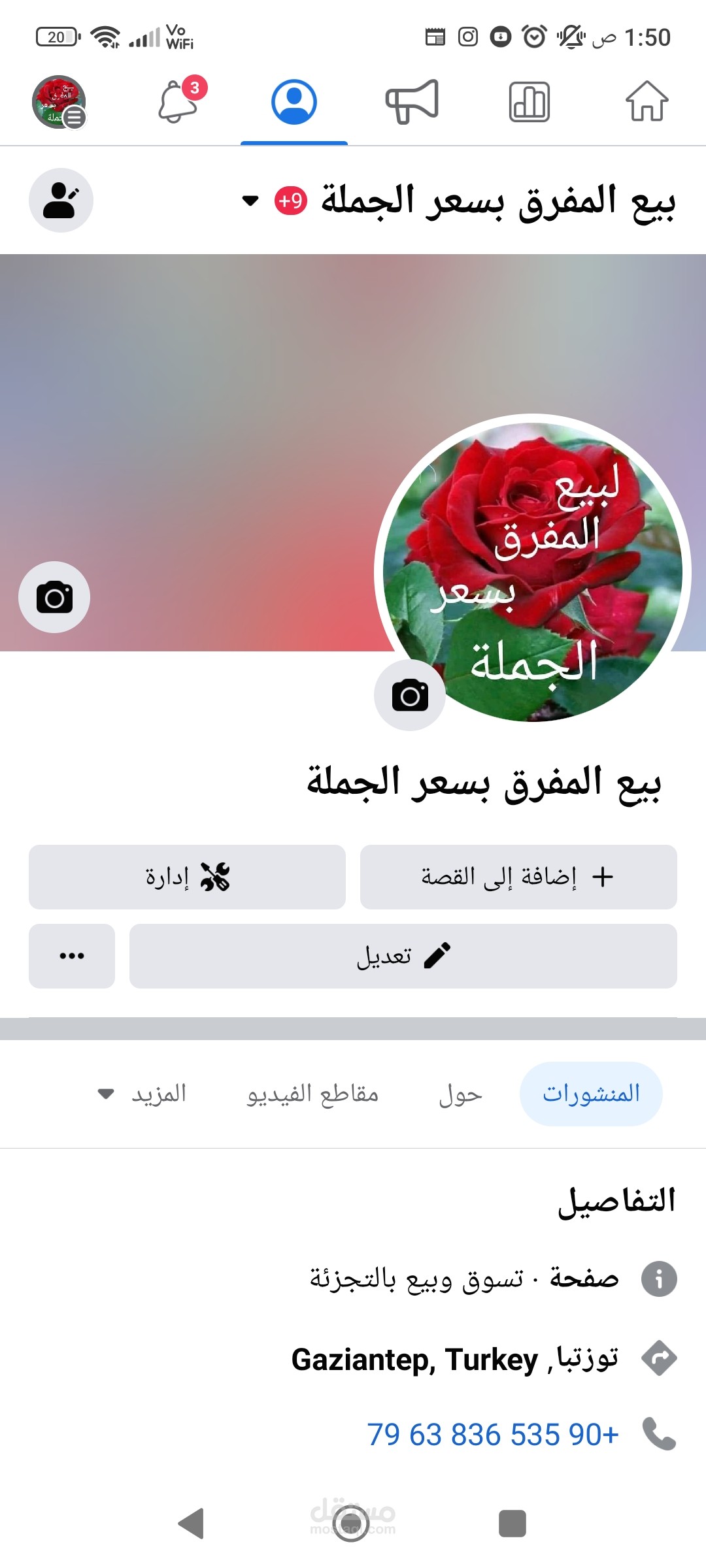Expand the page switcher arrow beside page title
Image resolution: width=706 pixels, height=1568 pixels.
pyautogui.click(x=248, y=201)
